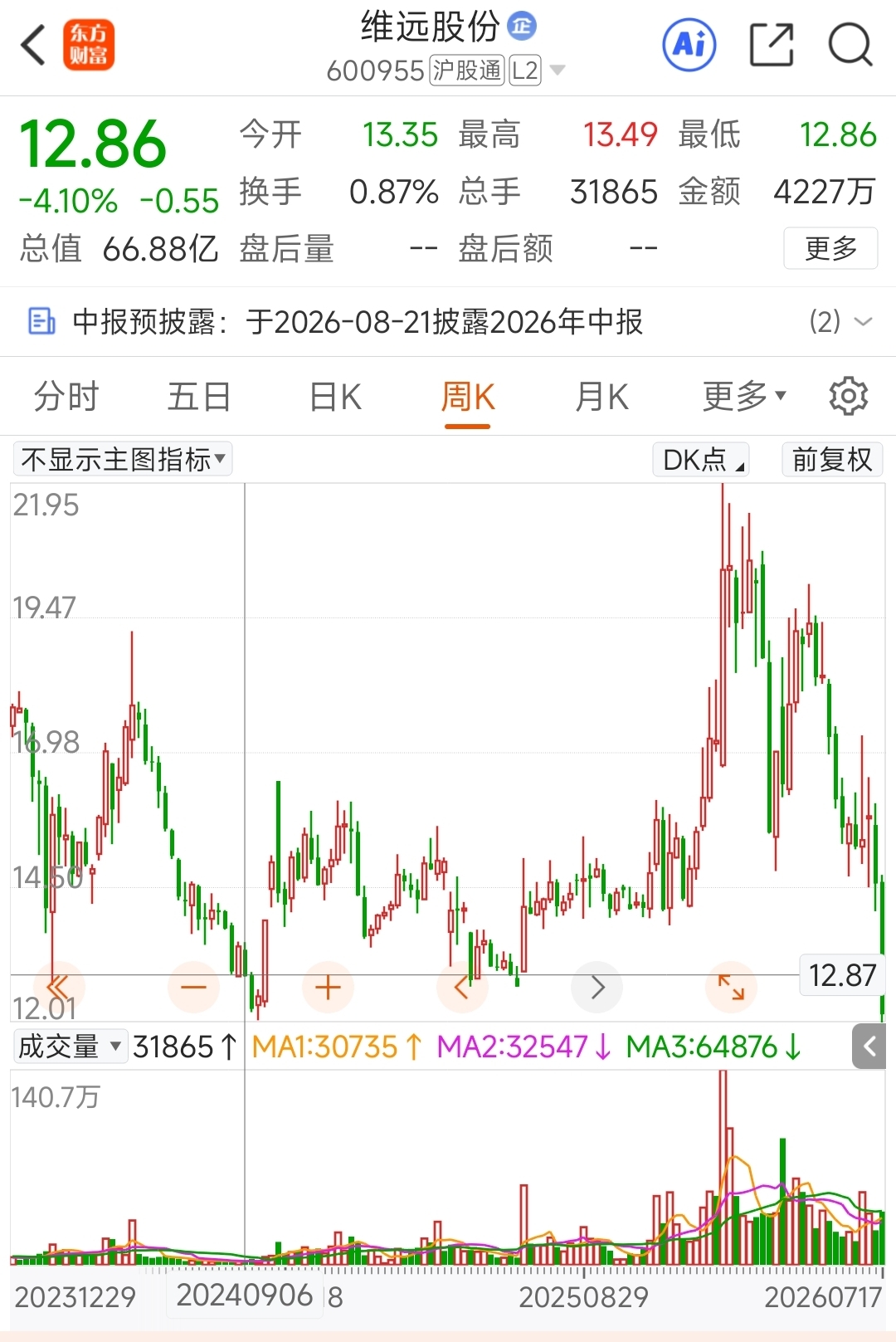Expand the stock code dropdown arrow

click(x=558, y=71)
